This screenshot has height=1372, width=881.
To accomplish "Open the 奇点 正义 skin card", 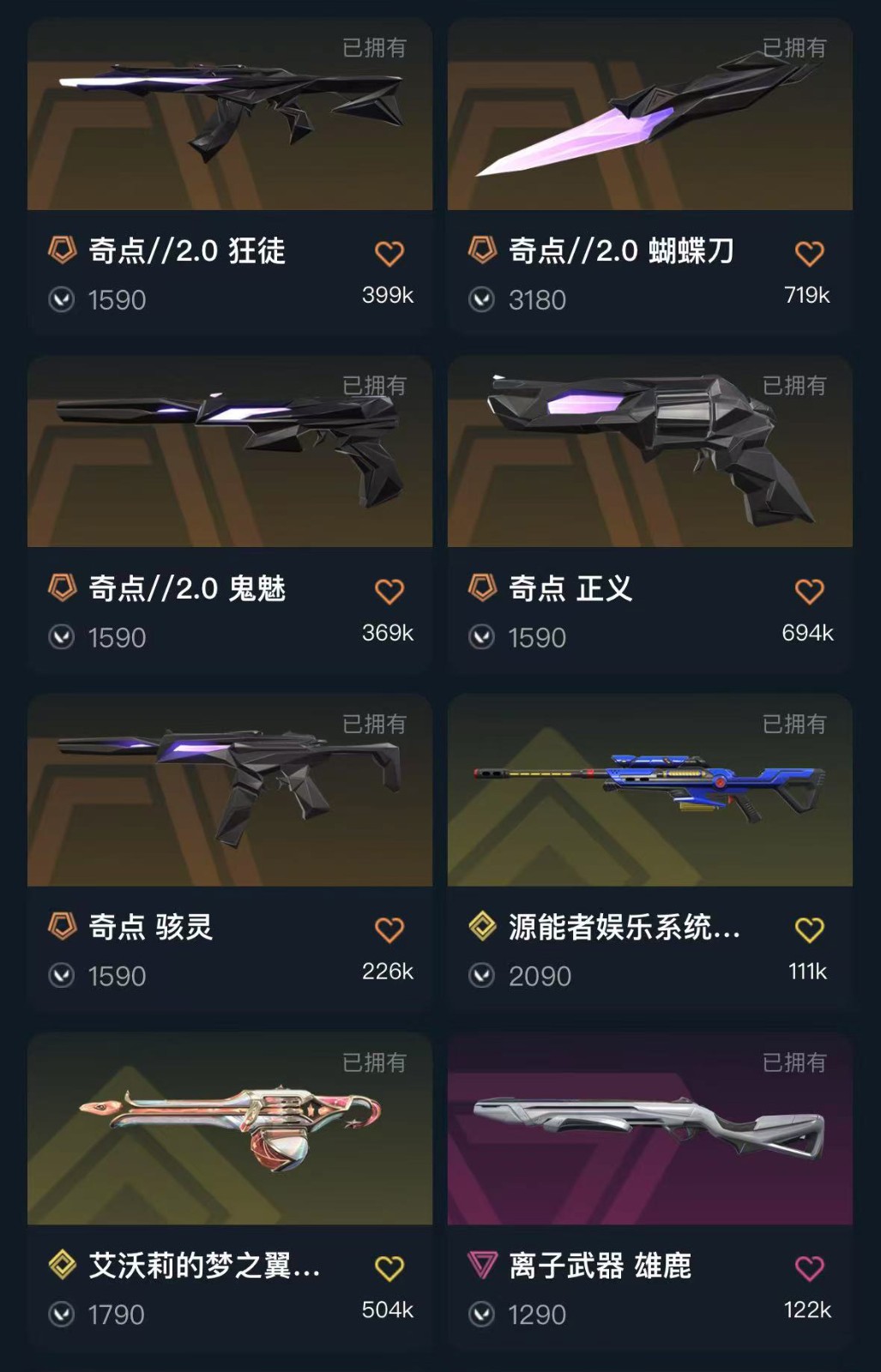I will [650, 513].
